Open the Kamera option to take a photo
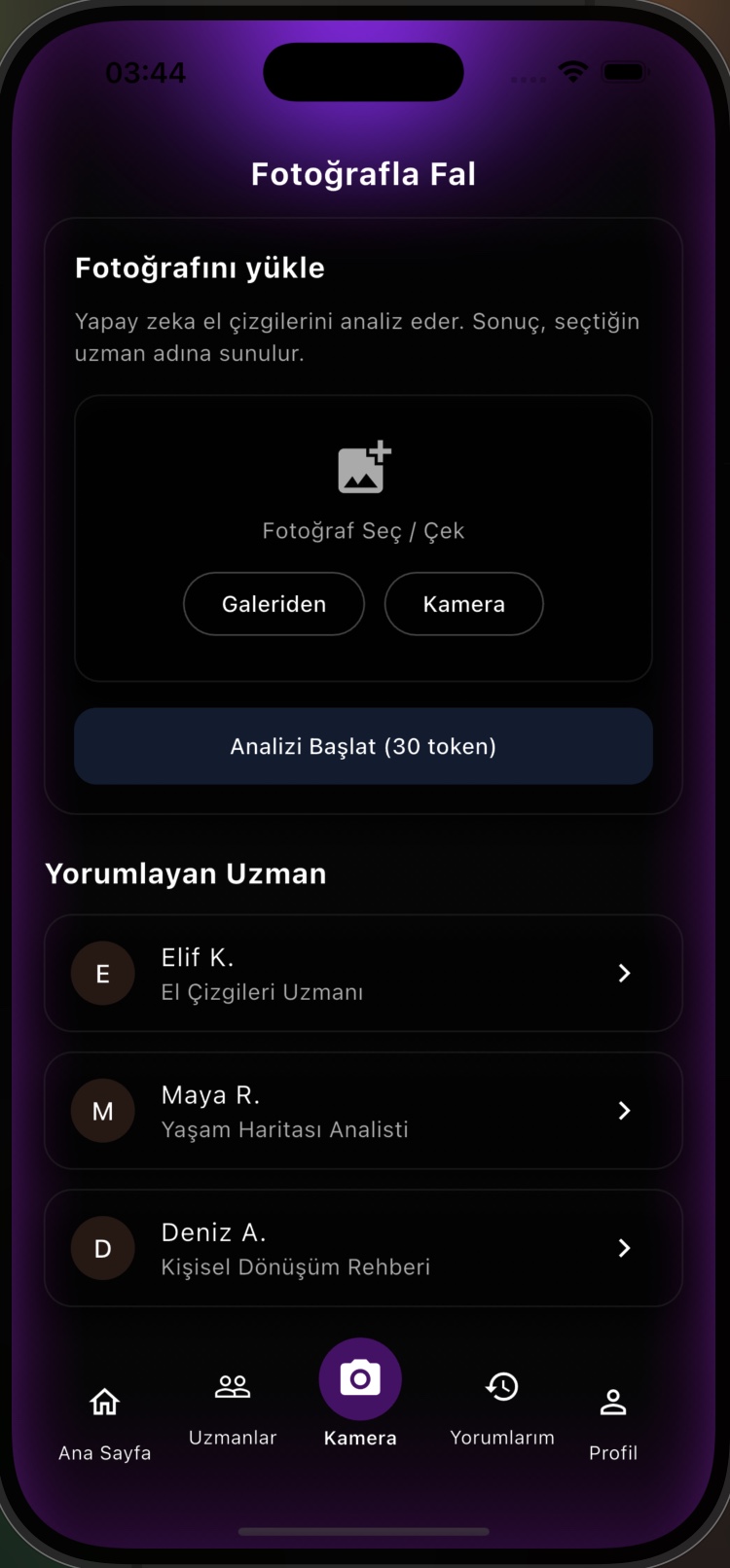730x1568 pixels. point(463,604)
